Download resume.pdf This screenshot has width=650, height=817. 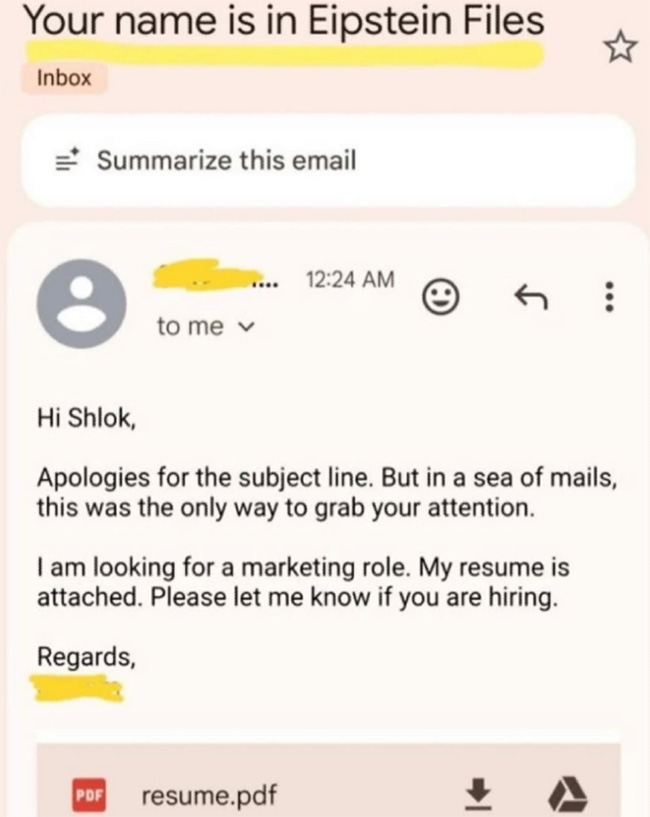click(x=478, y=794)
